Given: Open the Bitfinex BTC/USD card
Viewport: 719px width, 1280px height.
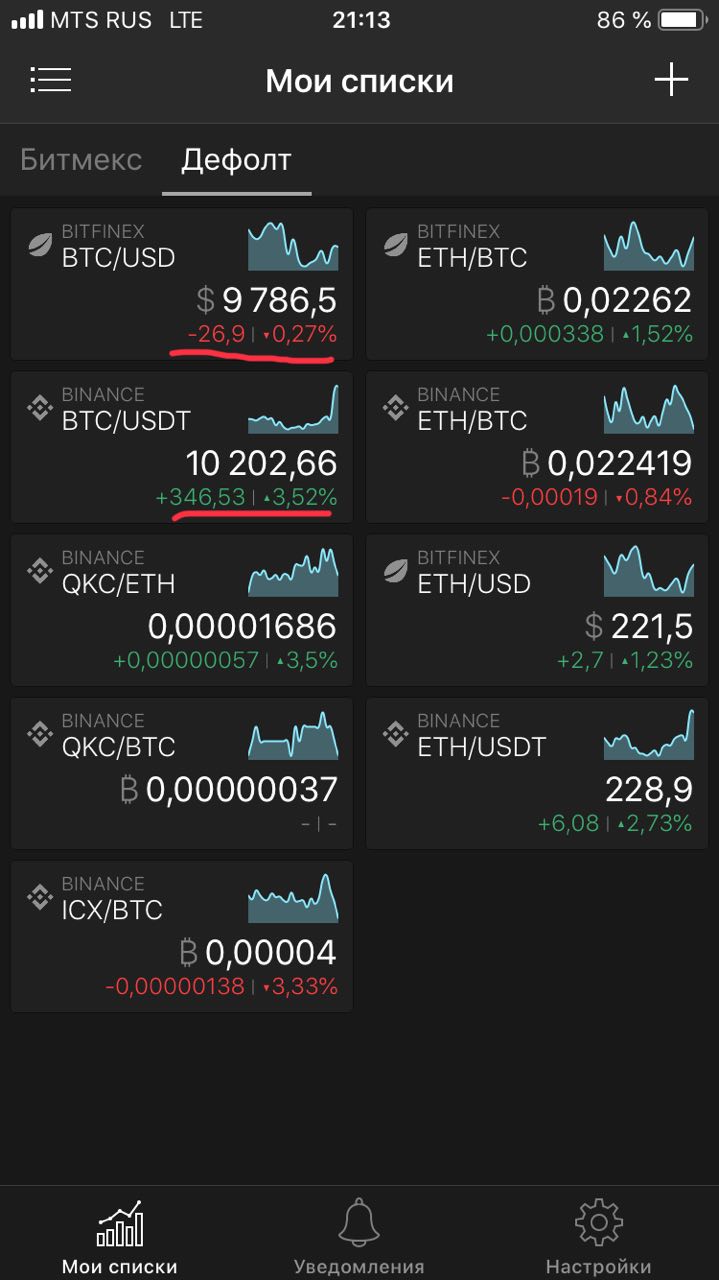Looking at the screenshot, I should tap(182, 284).
